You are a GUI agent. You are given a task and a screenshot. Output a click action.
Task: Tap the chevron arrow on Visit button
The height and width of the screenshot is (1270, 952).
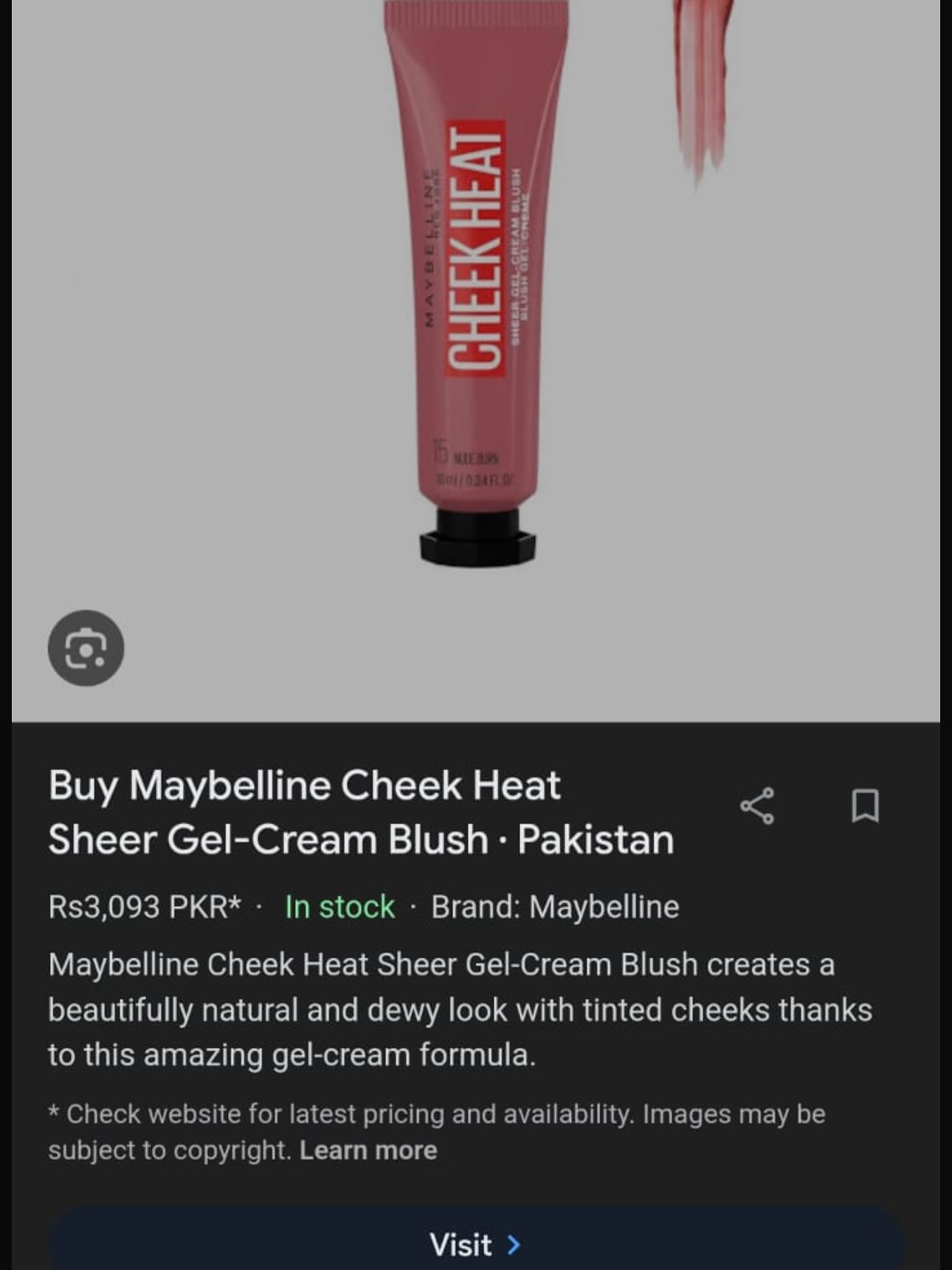point(512,1246)
